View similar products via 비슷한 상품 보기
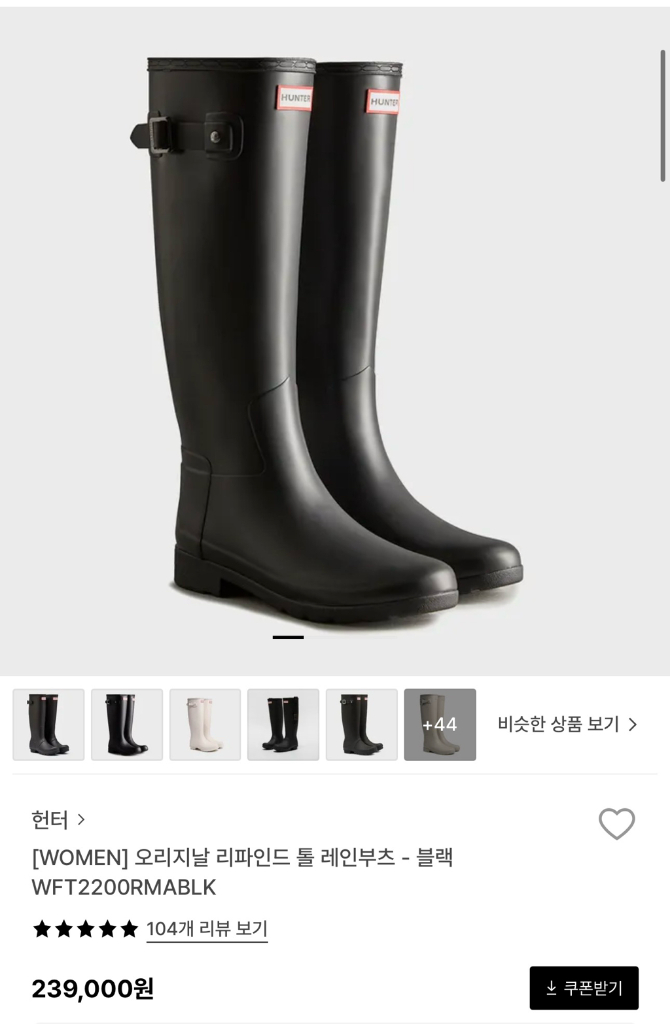 coord(567,724)
